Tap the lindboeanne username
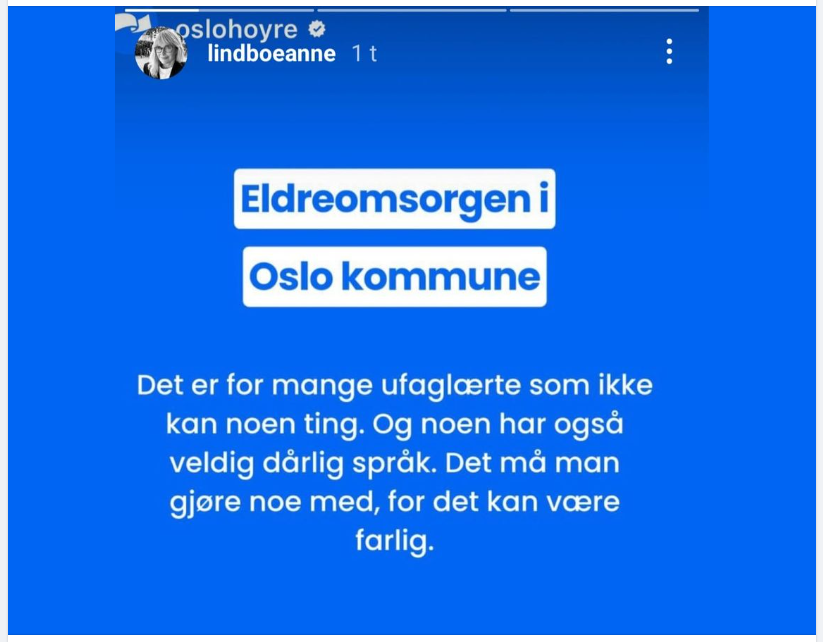The image size is (823, 642). [x=271, y=54]
